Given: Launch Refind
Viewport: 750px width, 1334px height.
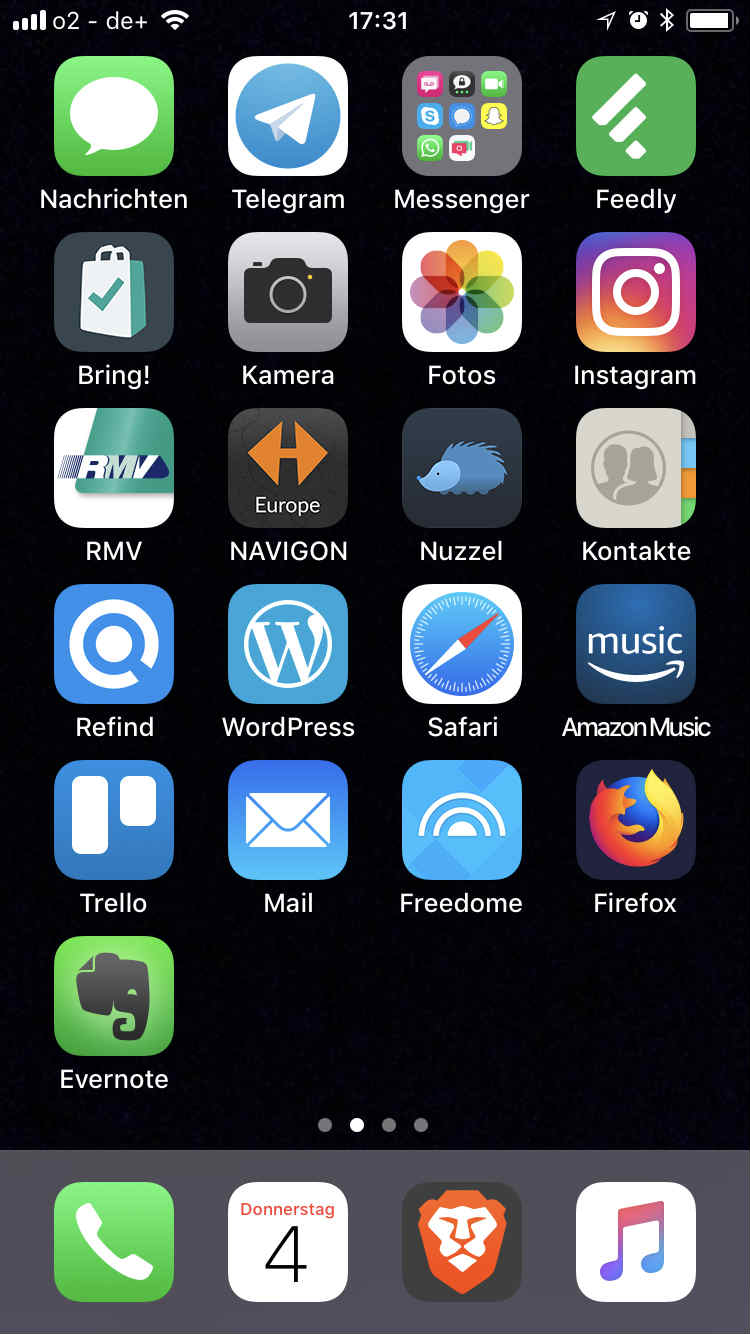Looking at the screenshot, I should click(x=114, y=644).
